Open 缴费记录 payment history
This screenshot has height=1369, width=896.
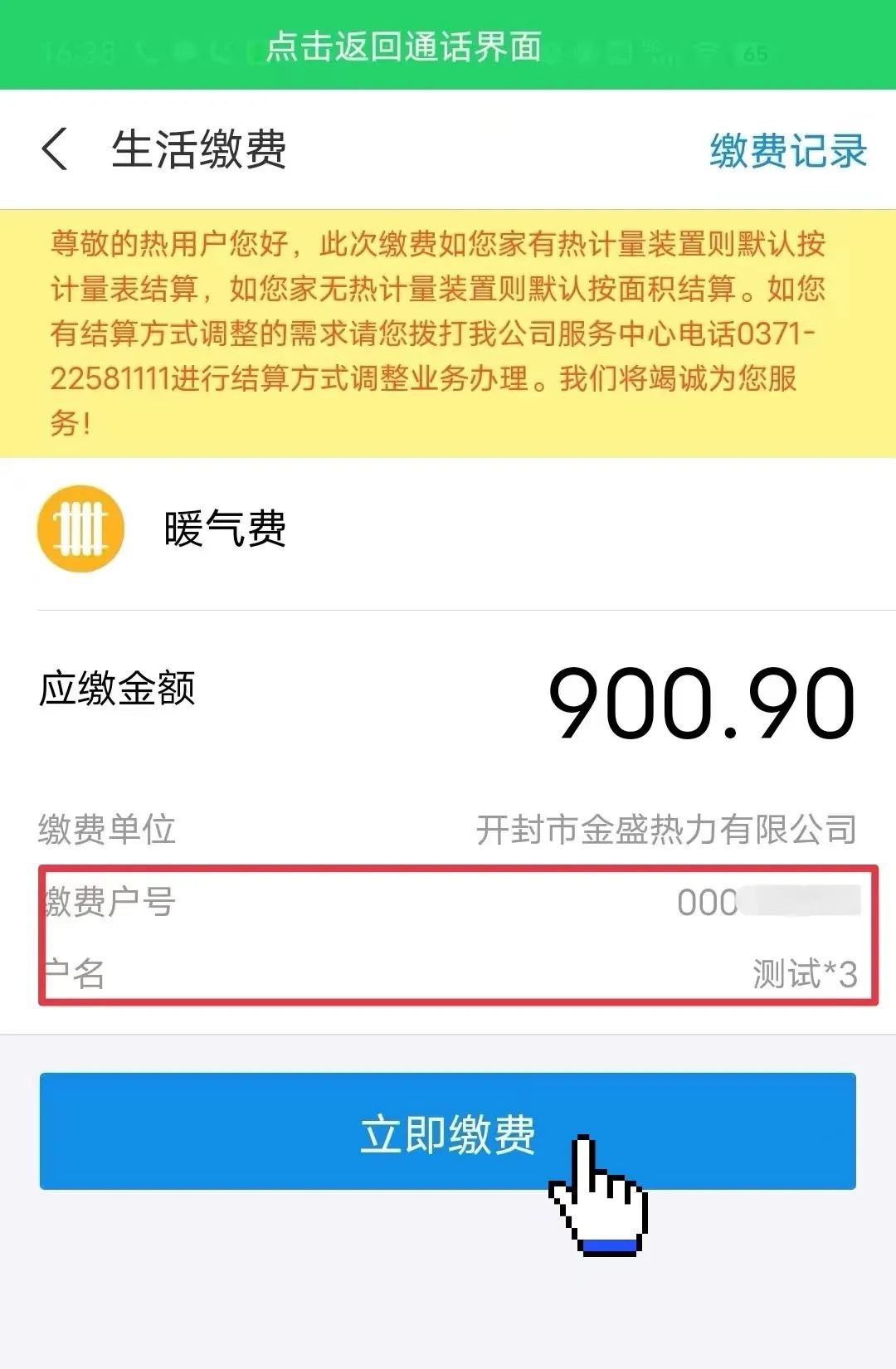[787, 151]
